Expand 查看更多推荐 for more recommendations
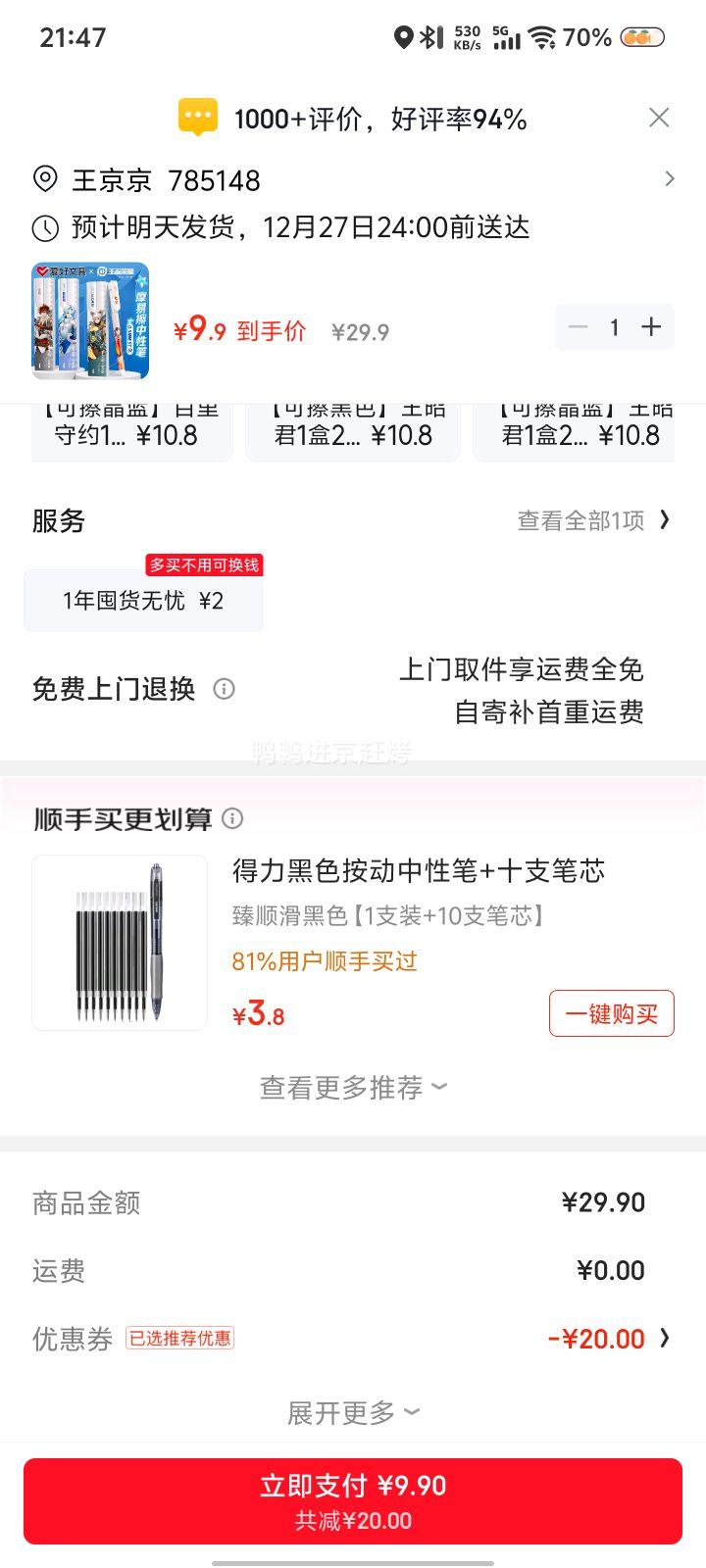 pyautogui.click(x=353, y=1086)
